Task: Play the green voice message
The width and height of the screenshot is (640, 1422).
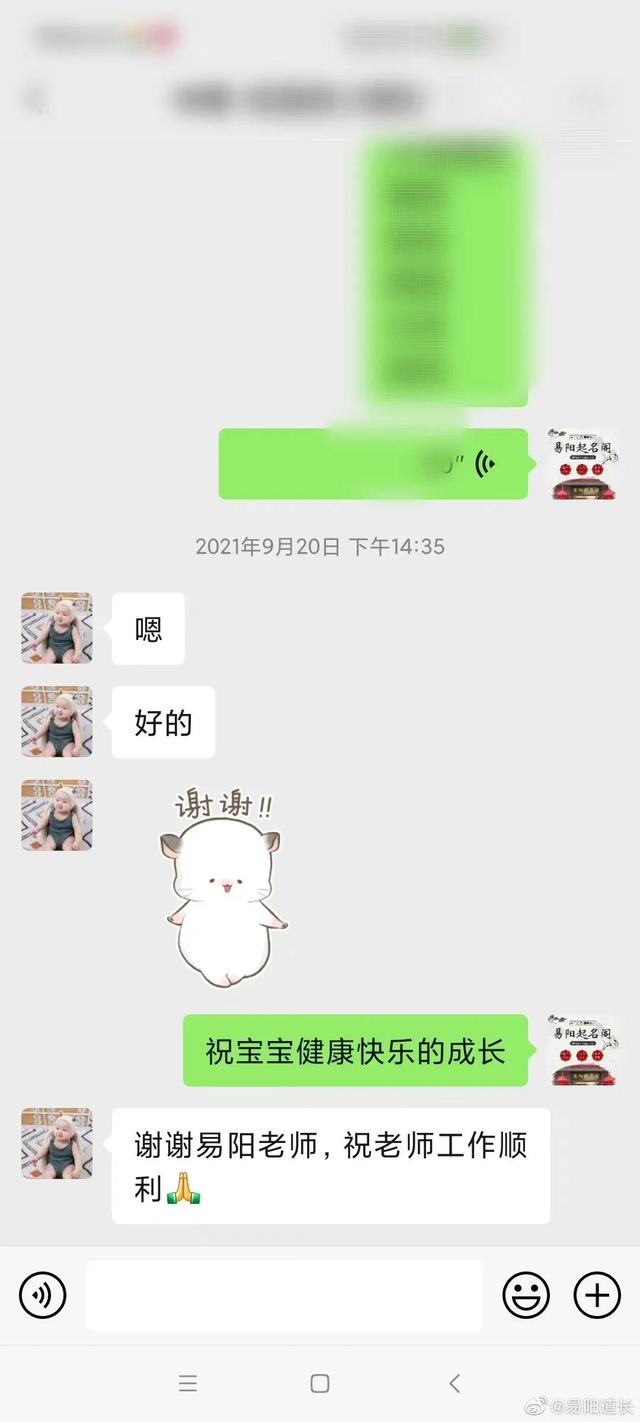Action: (372, 464)
